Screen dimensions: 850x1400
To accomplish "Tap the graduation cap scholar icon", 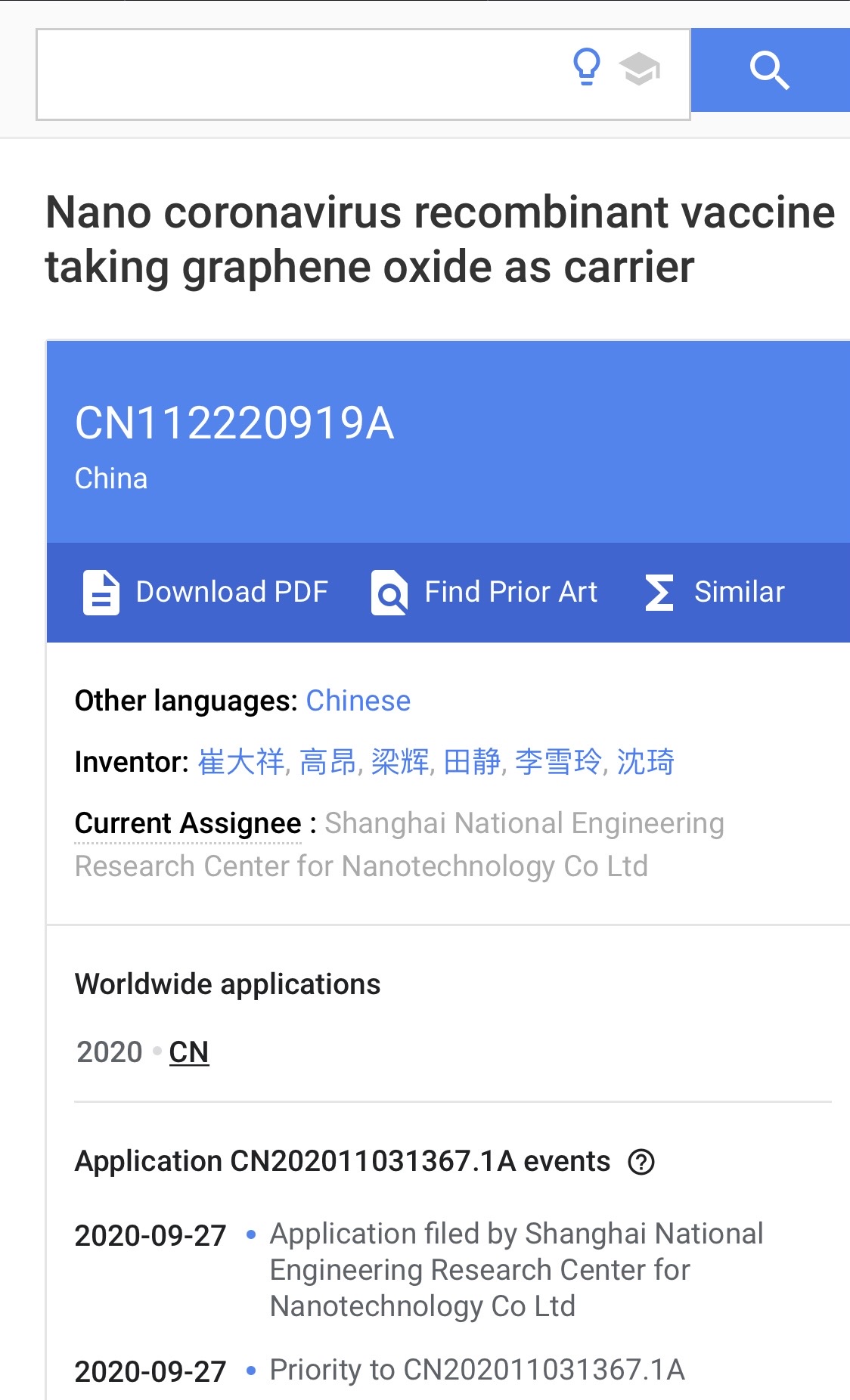I will (640, 69).
